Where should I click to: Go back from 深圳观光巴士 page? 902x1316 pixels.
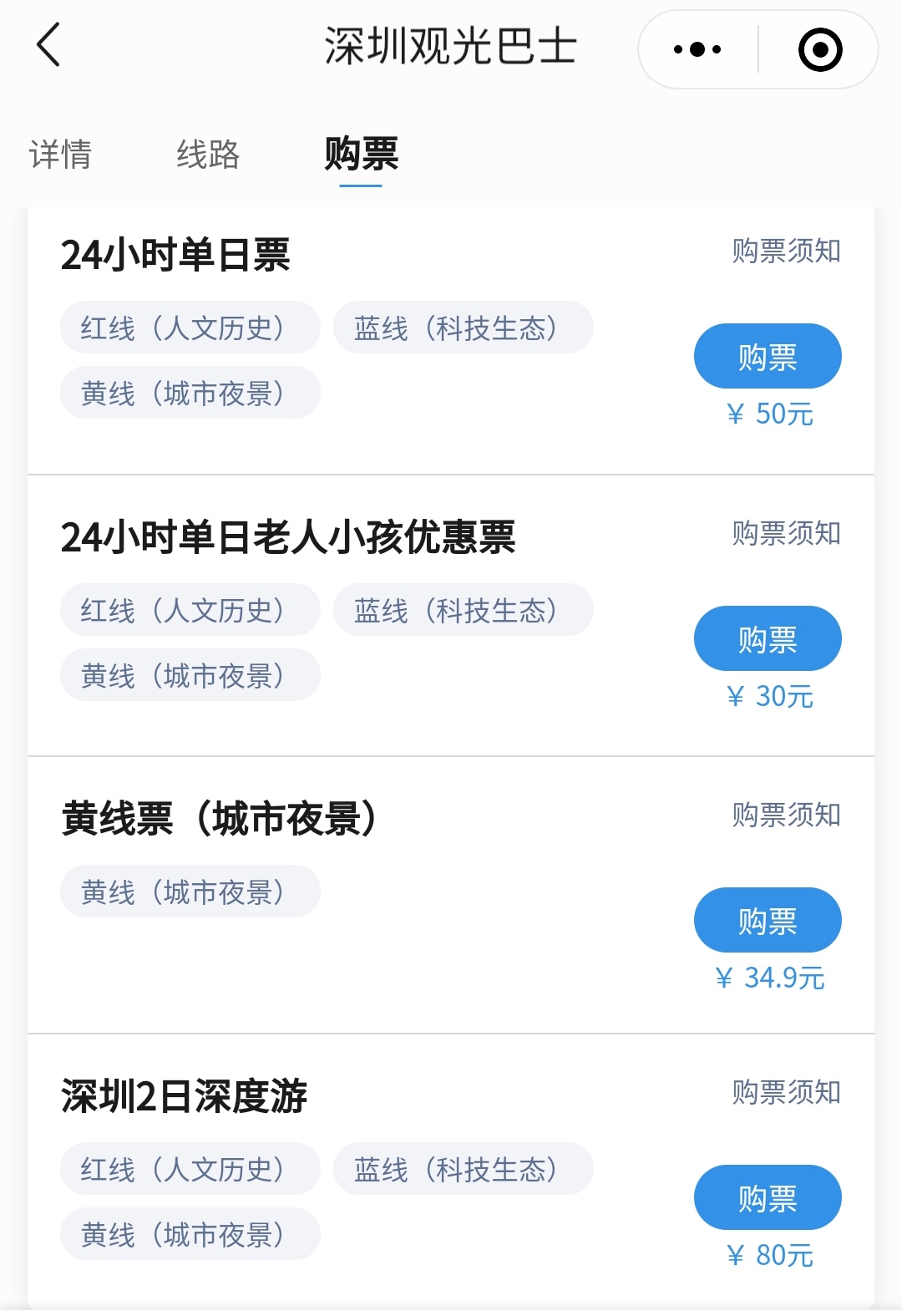(48, 46)
